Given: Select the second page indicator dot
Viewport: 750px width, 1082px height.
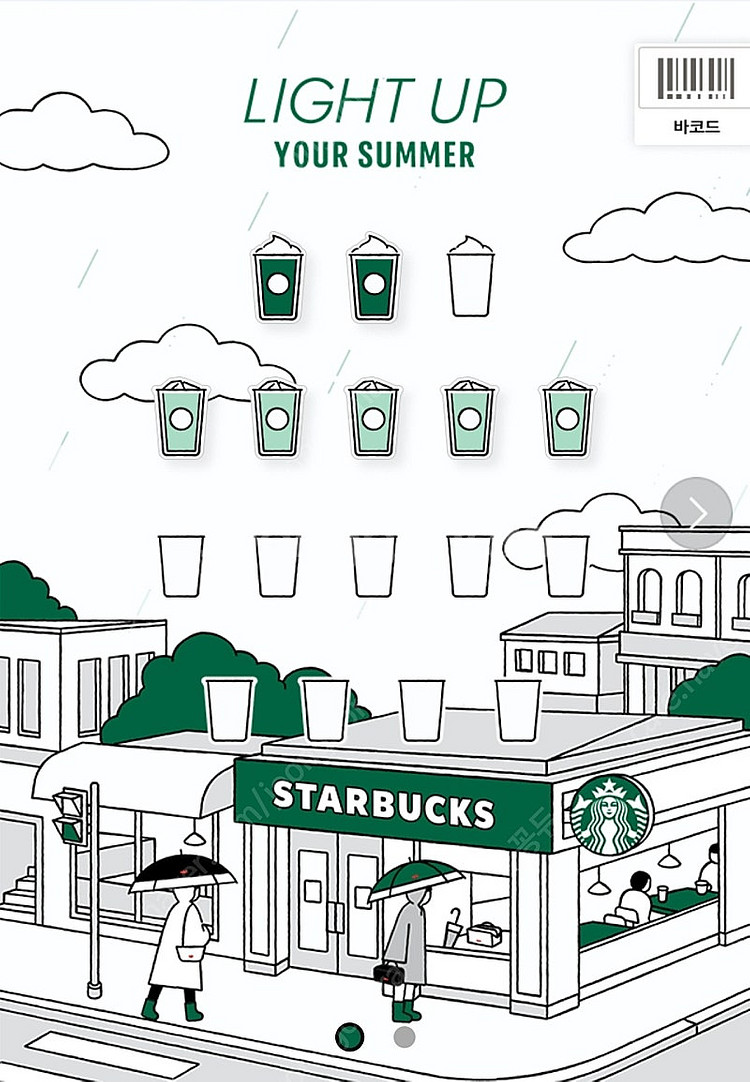Looking at the screenshot, I should coord(404,1037).
